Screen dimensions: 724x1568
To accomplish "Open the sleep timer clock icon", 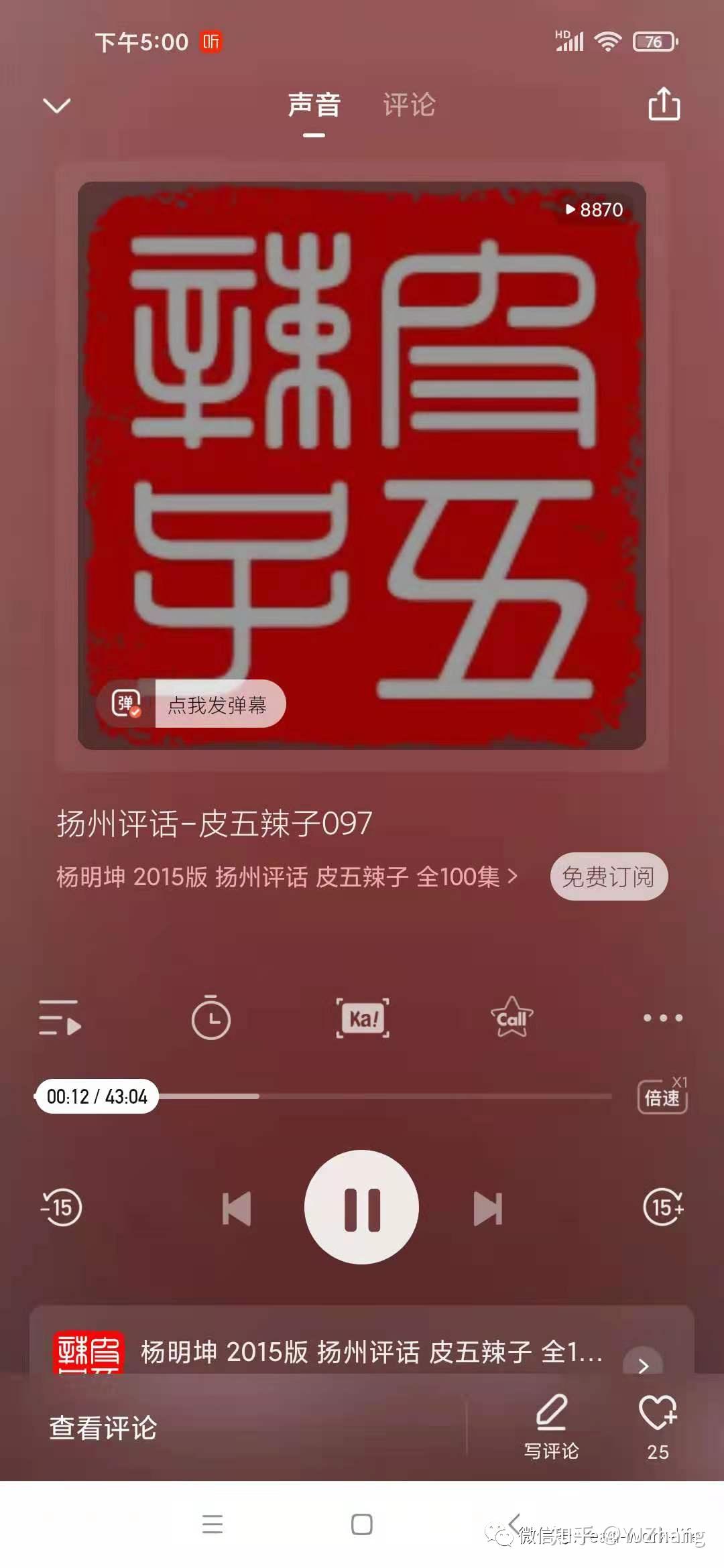I will pos(211,1018).
